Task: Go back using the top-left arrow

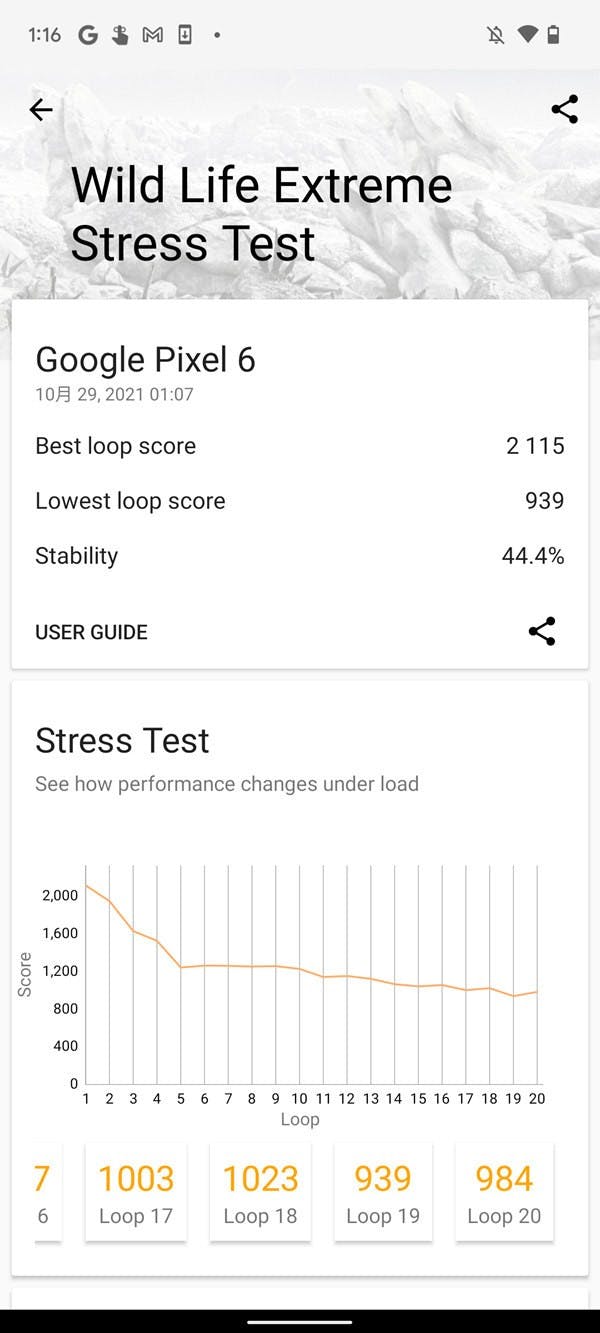Action: [41, 110]
